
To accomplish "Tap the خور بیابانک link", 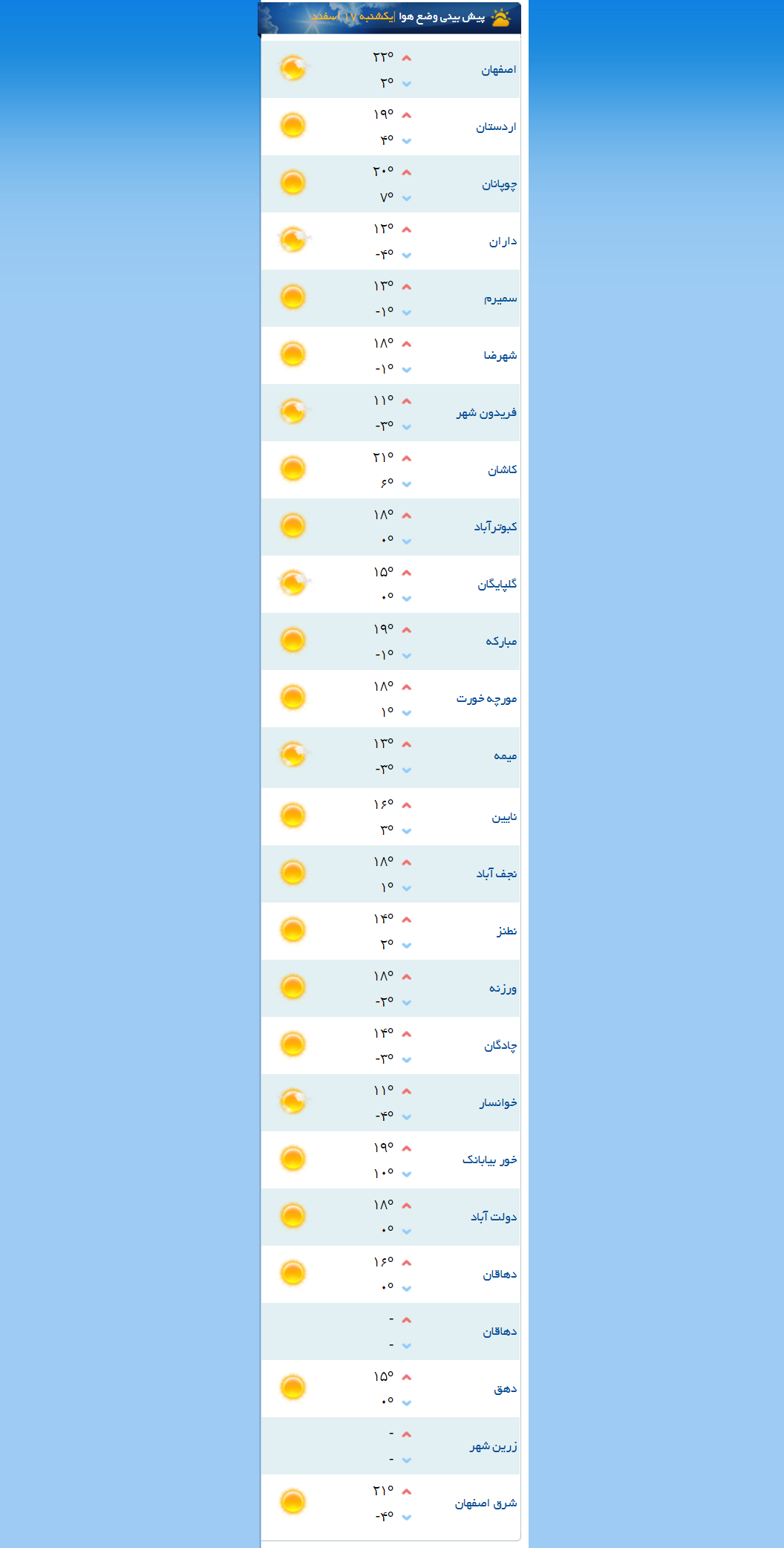I will pyautogui.click(x=489, y=1160).
